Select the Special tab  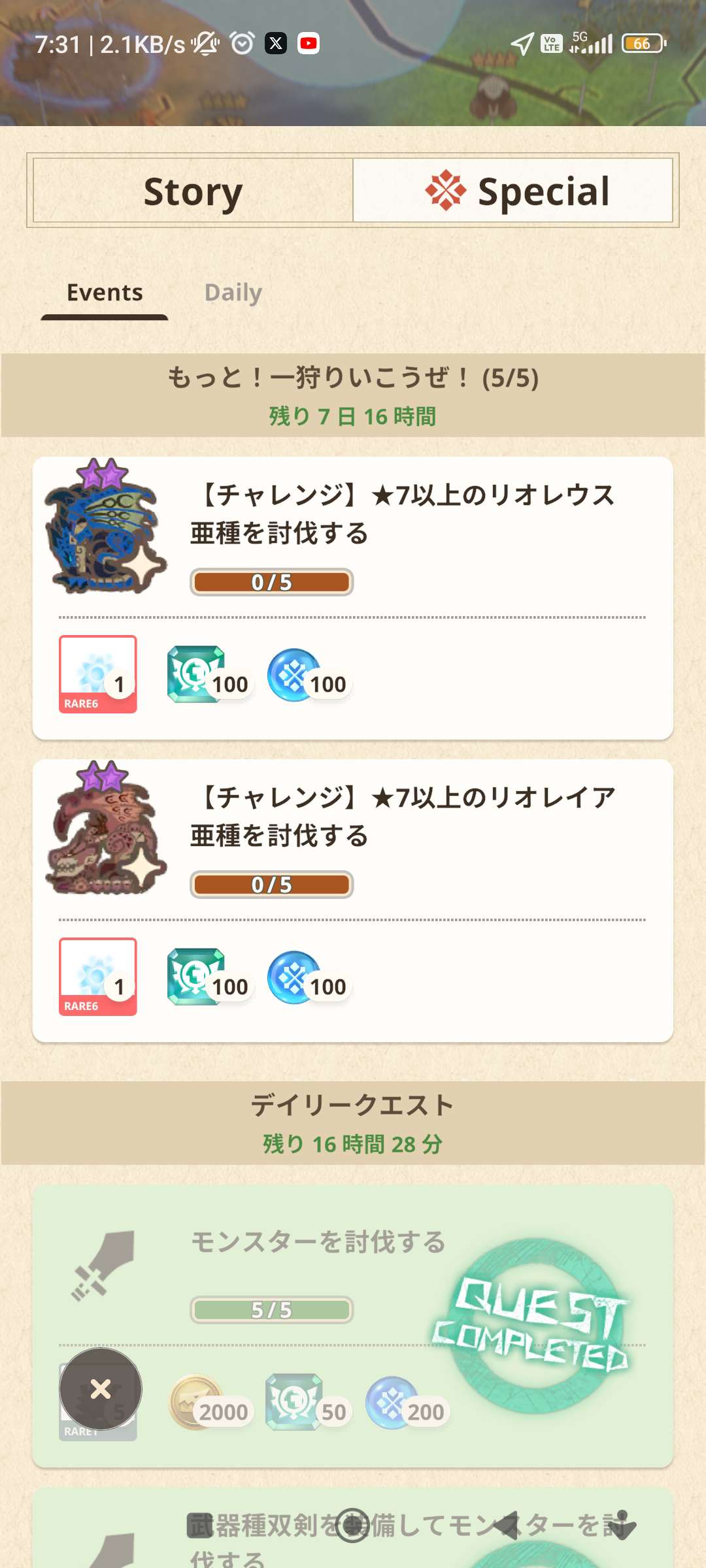tap(513, 191)
